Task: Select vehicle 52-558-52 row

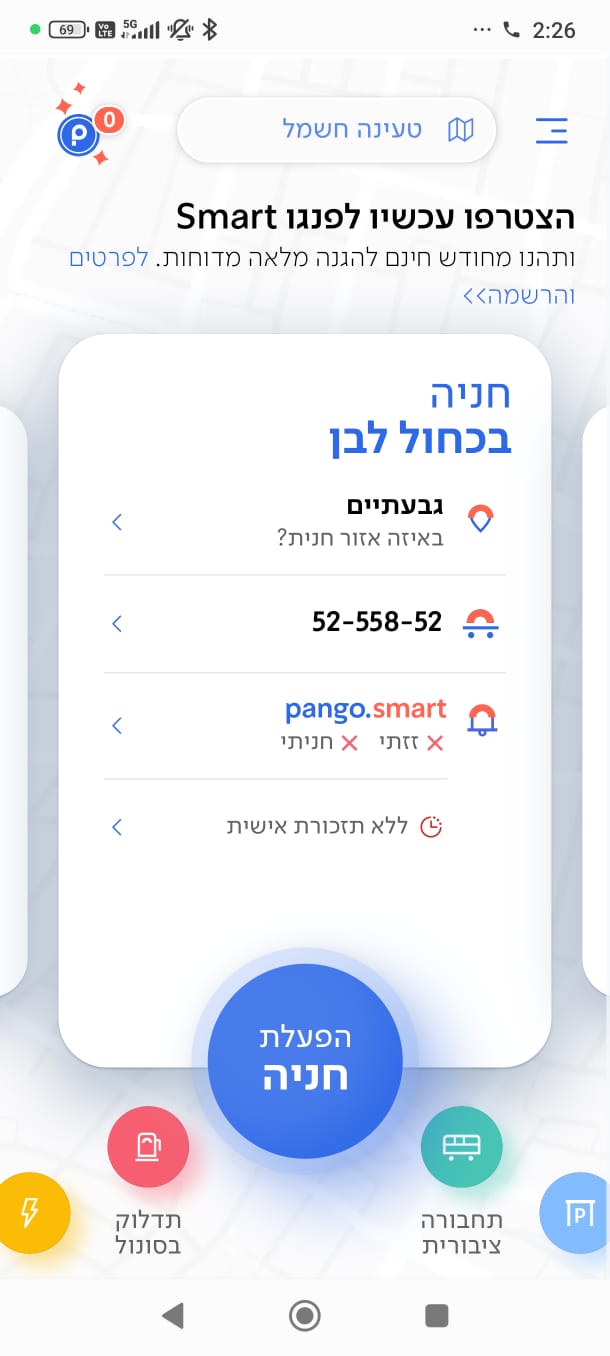Action: click(x=305, y=622)
